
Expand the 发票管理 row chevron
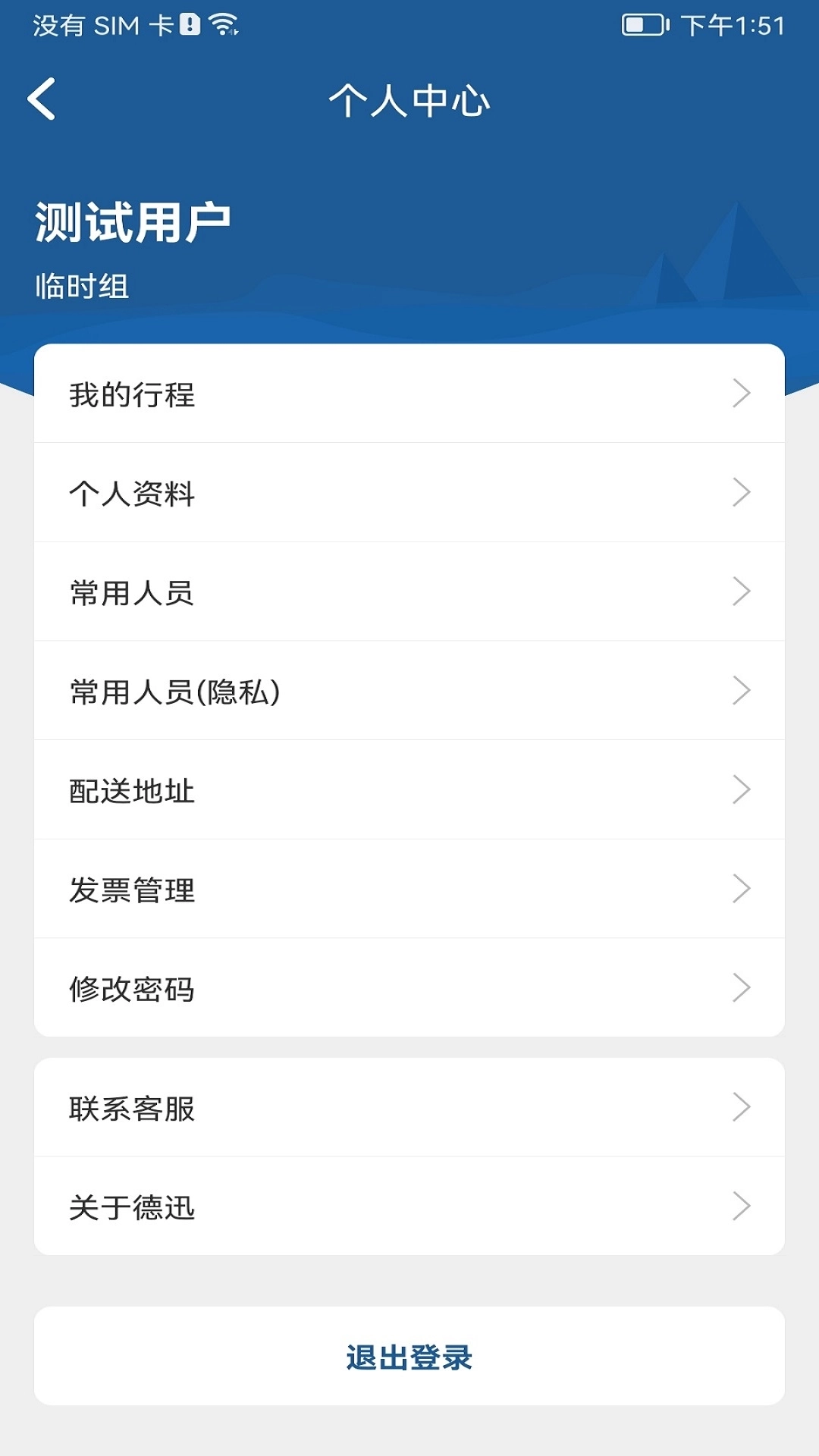(741, 890)
